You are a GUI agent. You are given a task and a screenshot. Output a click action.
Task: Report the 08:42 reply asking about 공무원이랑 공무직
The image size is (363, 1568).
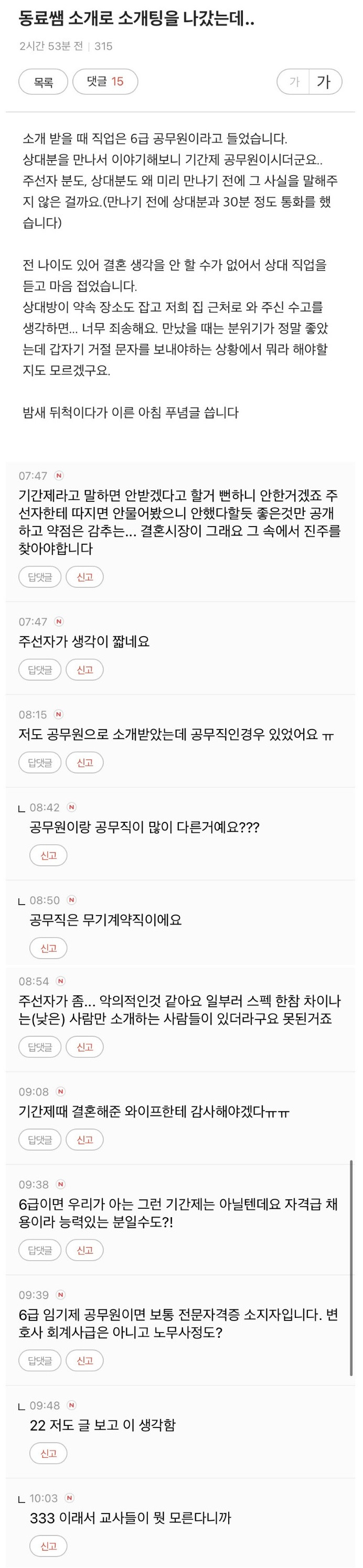49,855
